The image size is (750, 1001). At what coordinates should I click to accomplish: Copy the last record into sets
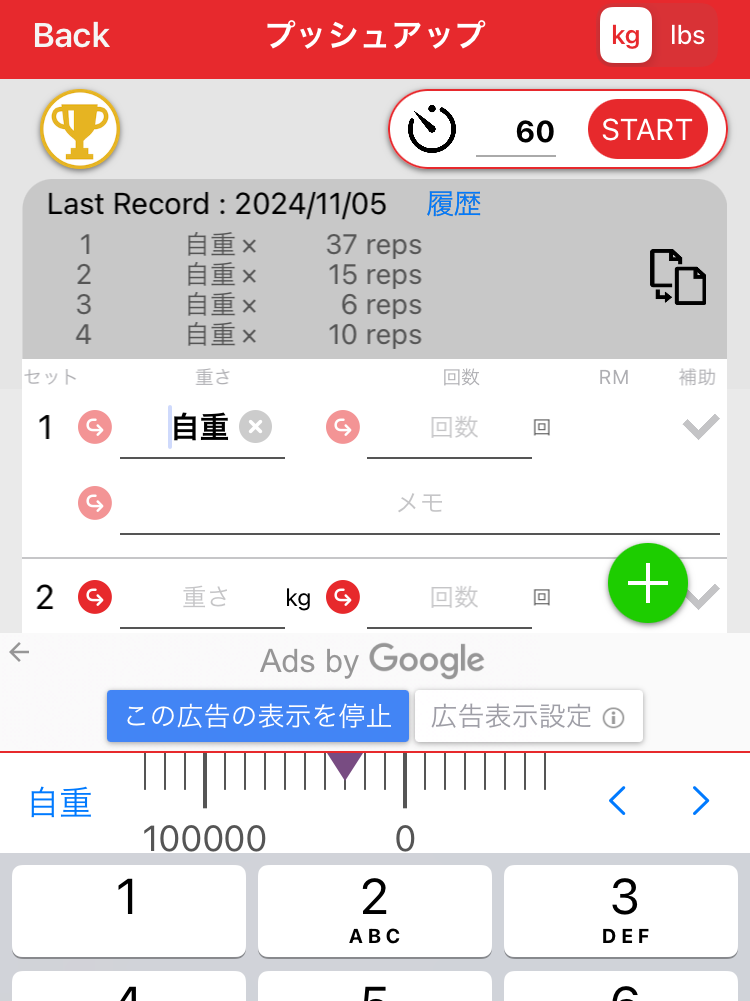[x=678, y=277]
